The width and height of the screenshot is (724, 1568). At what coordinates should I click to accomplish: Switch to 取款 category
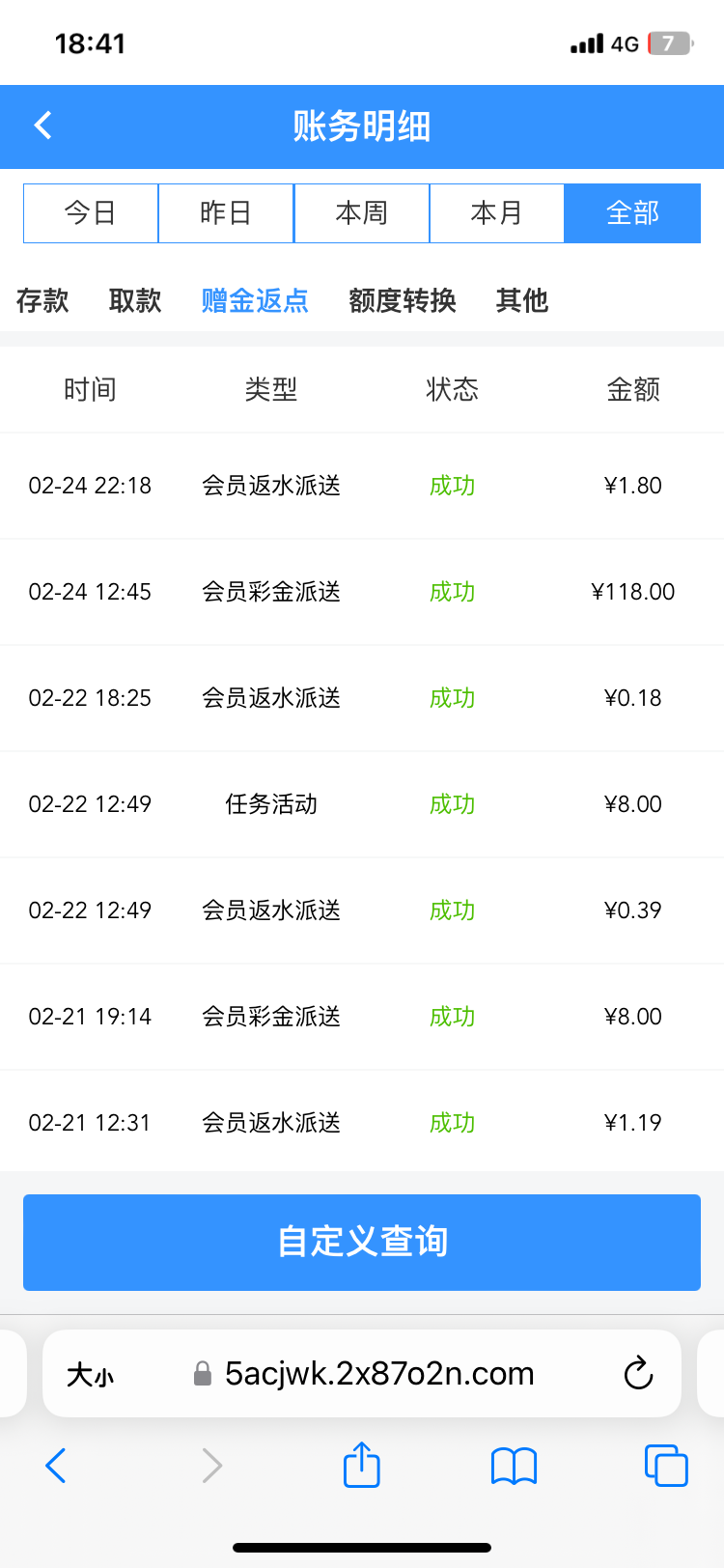click(135, 300)
